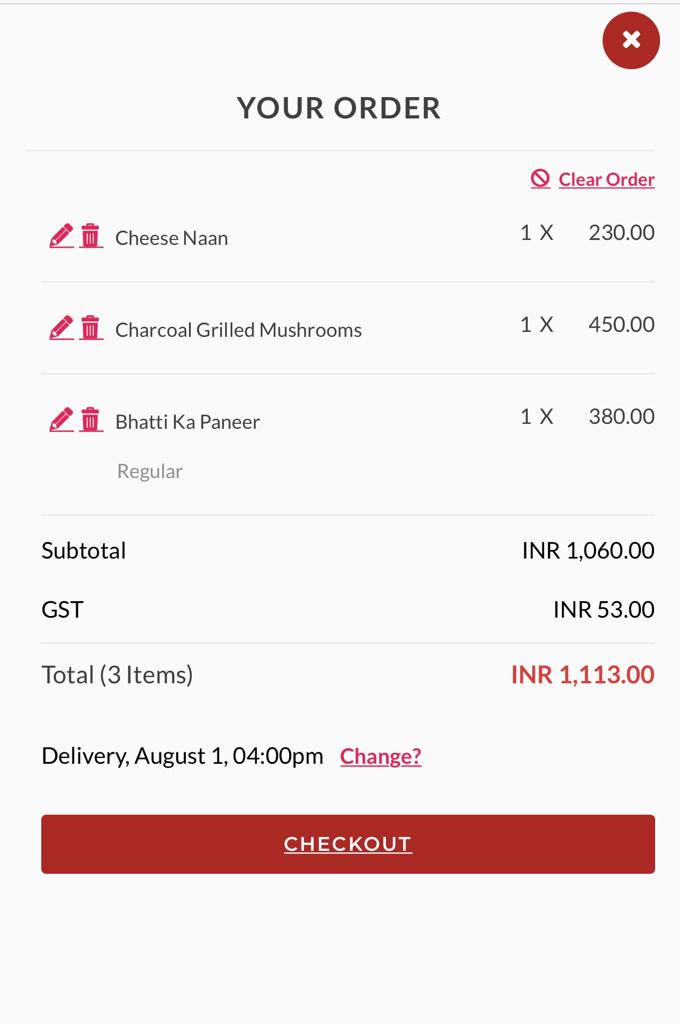Edit the Cheese Naan item
Screen dimensions: 680x1024
61,236
